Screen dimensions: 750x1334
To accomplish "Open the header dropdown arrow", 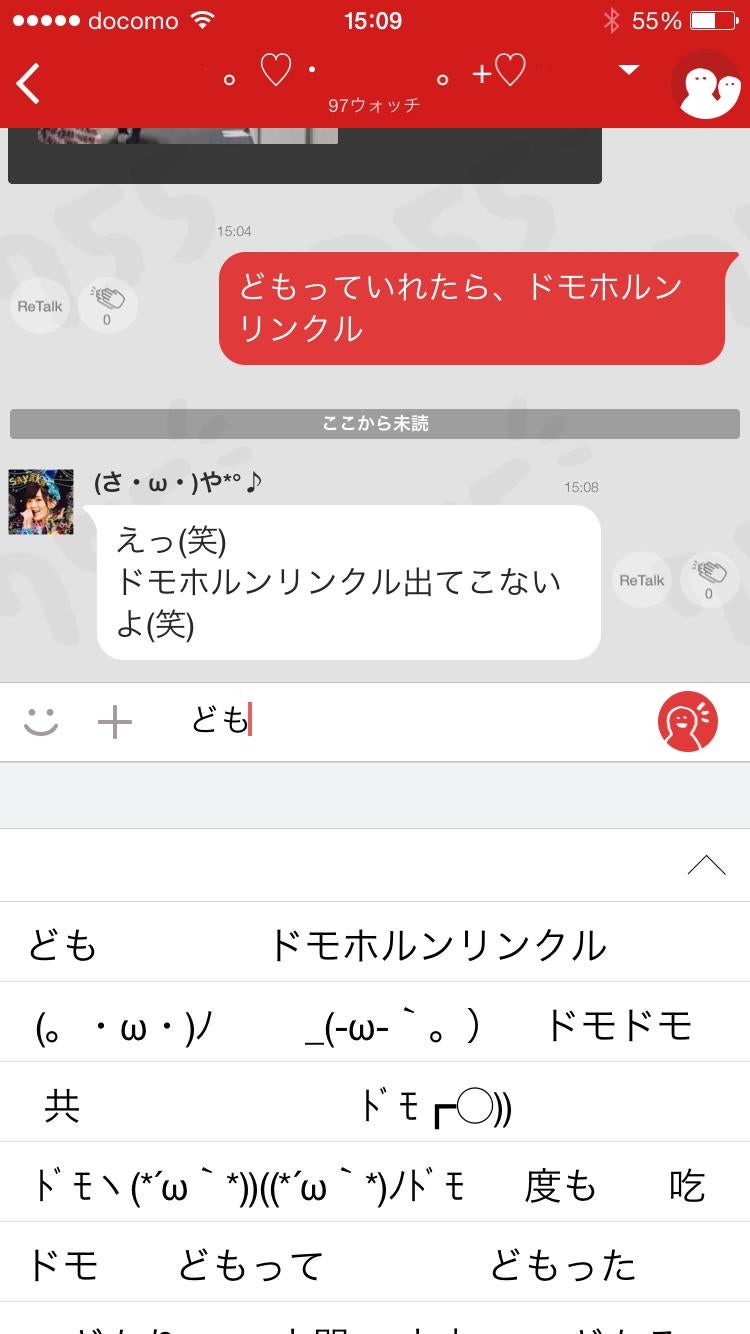I will point(627,70).
